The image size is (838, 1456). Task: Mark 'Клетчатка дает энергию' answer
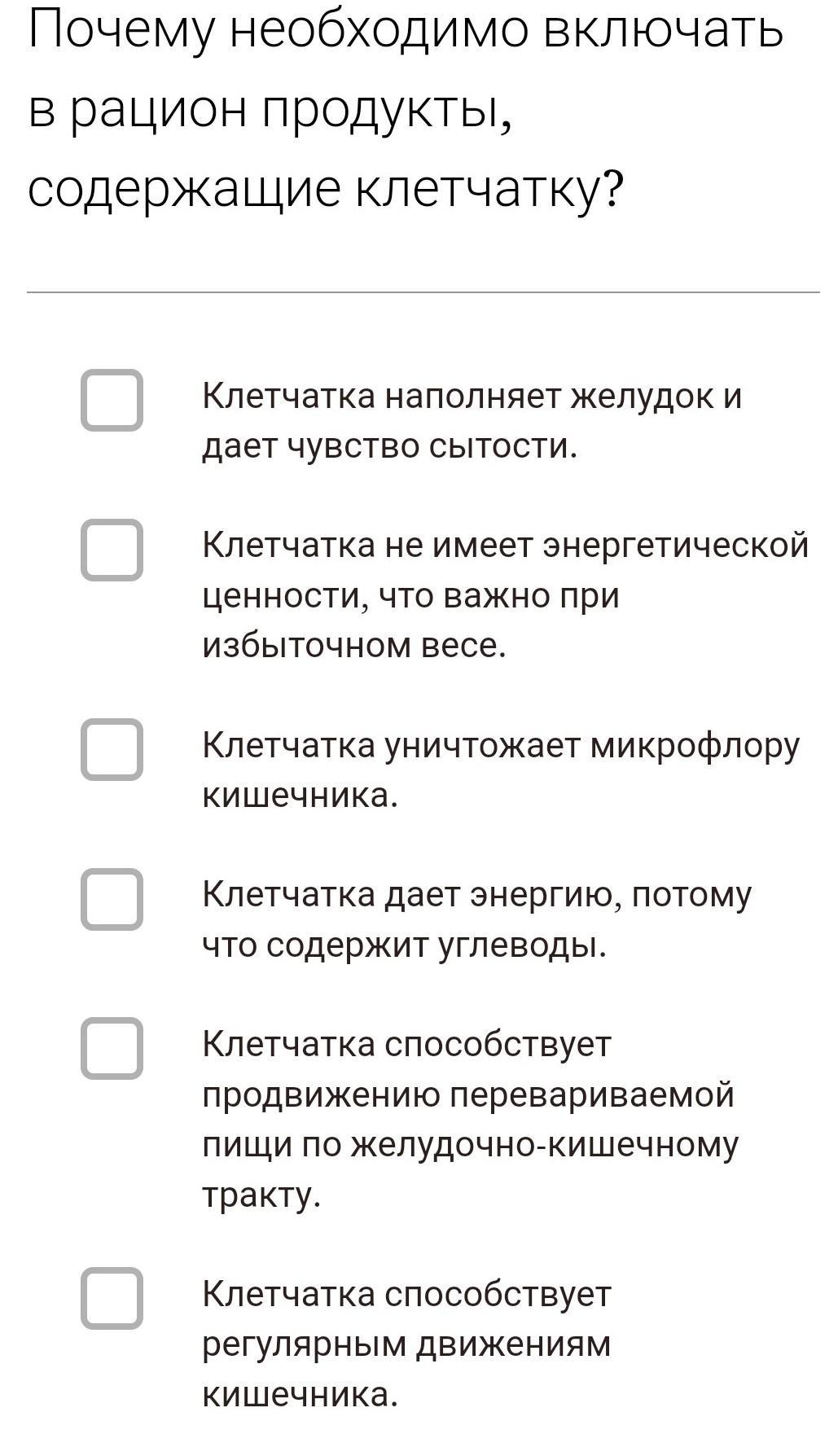coord(112,899)
